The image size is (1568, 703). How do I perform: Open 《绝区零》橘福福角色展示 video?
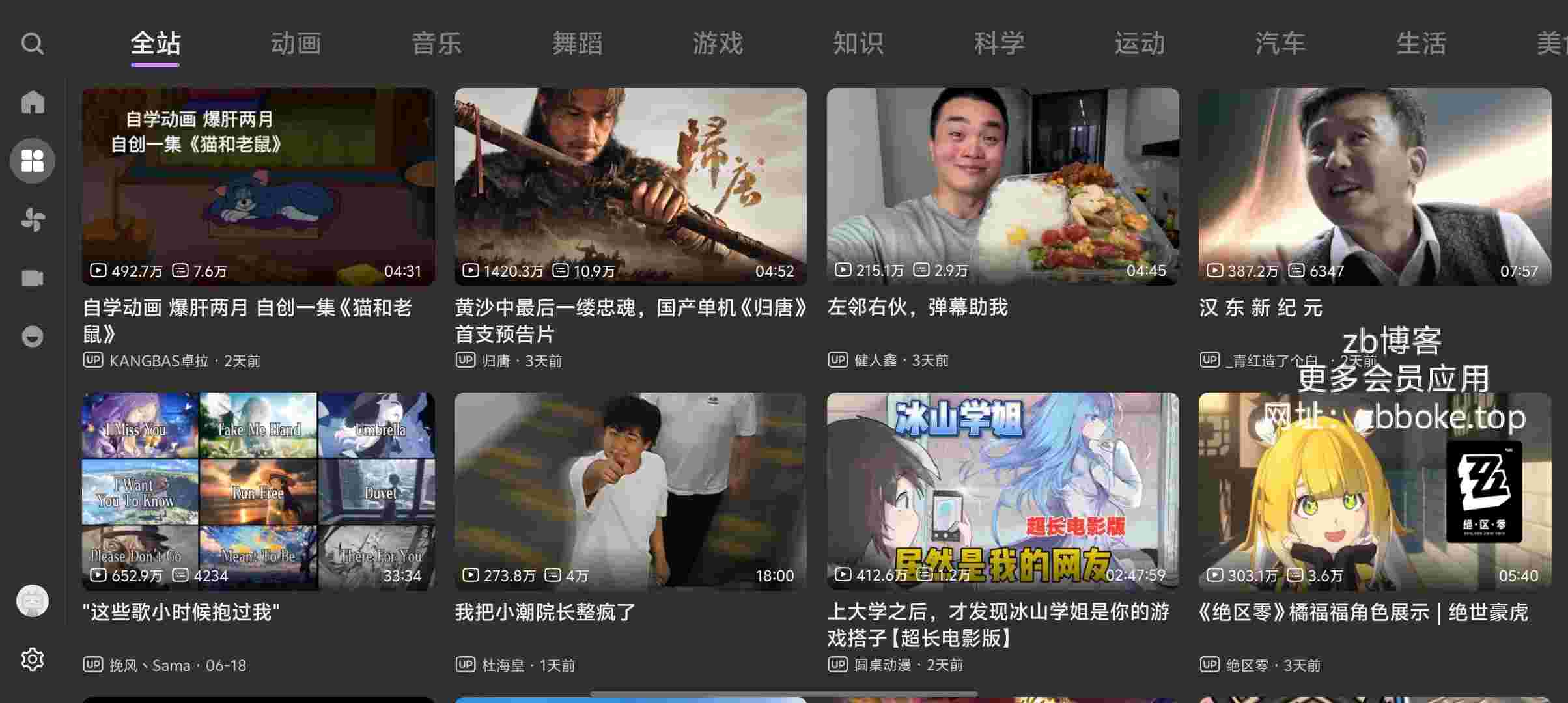pos(1375,491)
